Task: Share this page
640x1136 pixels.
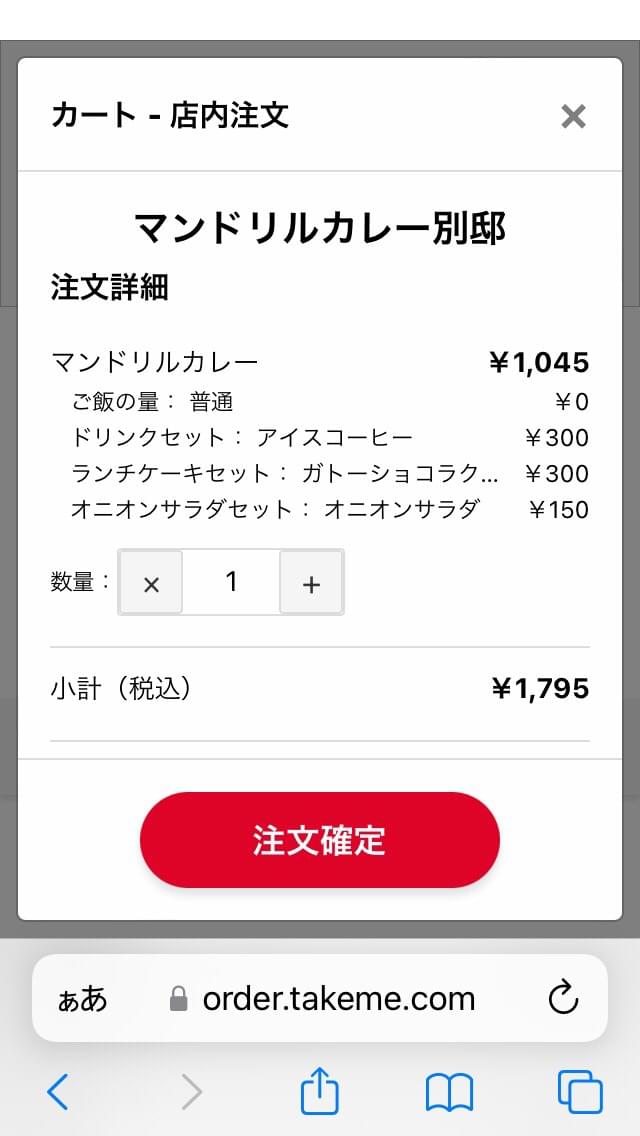Action: pyautogui.click(x=320, y=1092)
